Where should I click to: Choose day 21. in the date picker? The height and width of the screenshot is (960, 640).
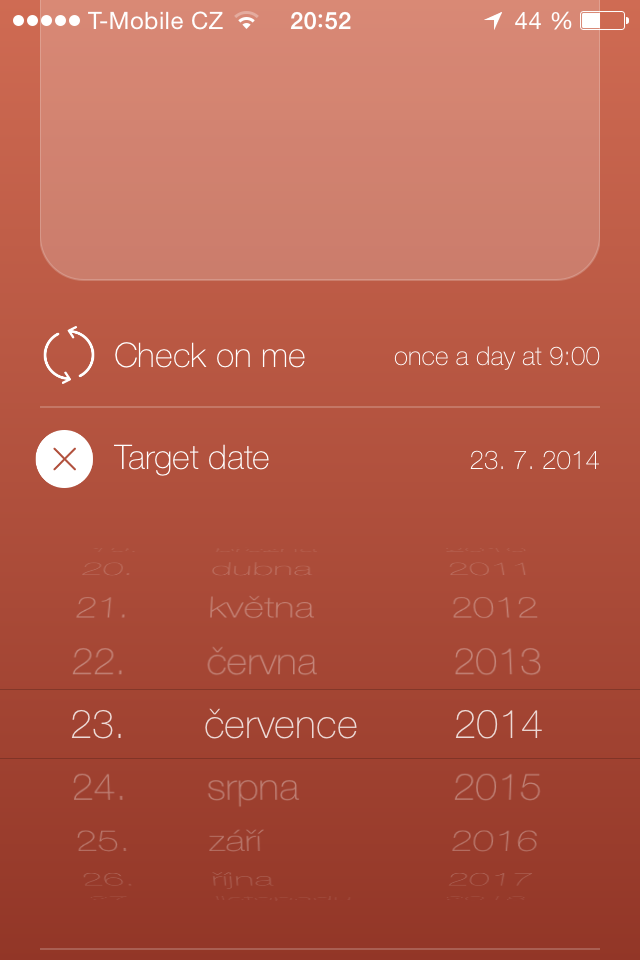[101, 607]
